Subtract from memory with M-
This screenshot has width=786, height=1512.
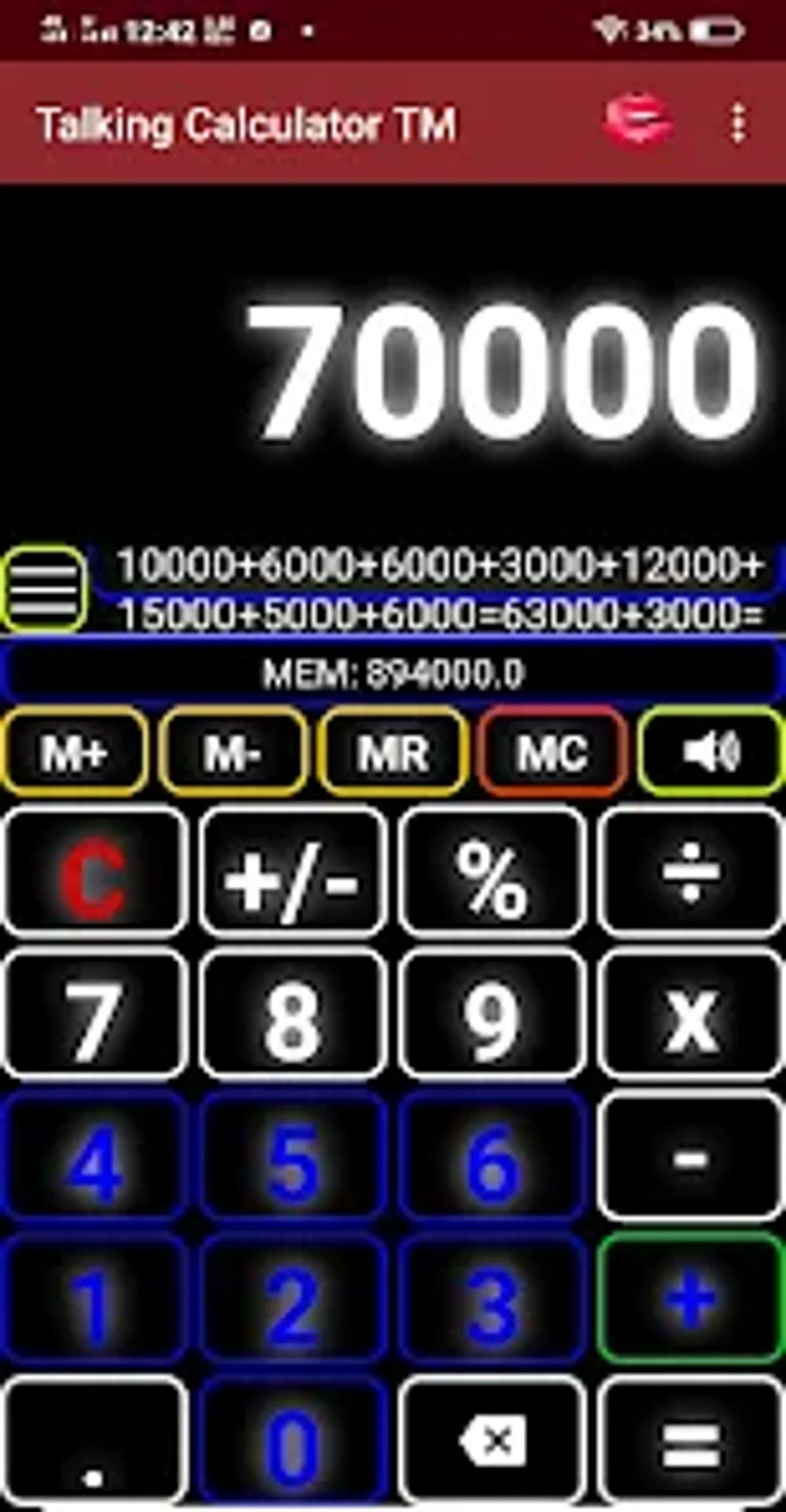coord(233,752)
